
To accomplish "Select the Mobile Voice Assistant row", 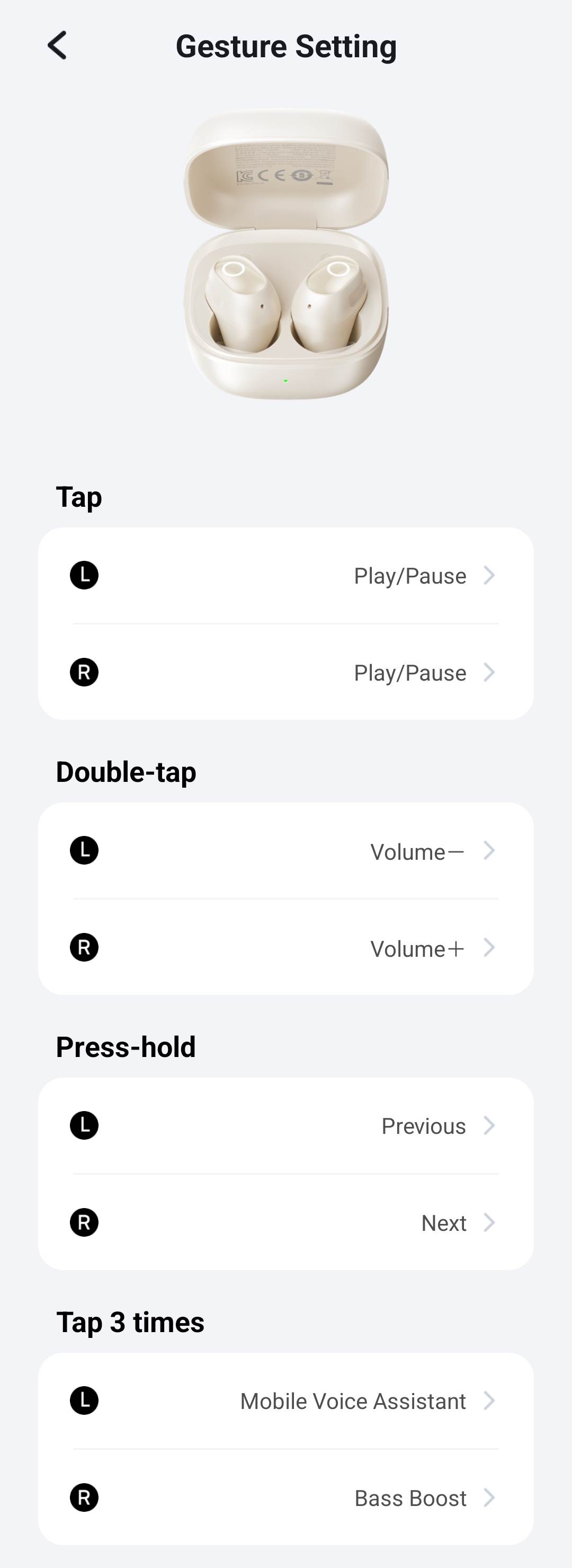I will coord(285,1401).
